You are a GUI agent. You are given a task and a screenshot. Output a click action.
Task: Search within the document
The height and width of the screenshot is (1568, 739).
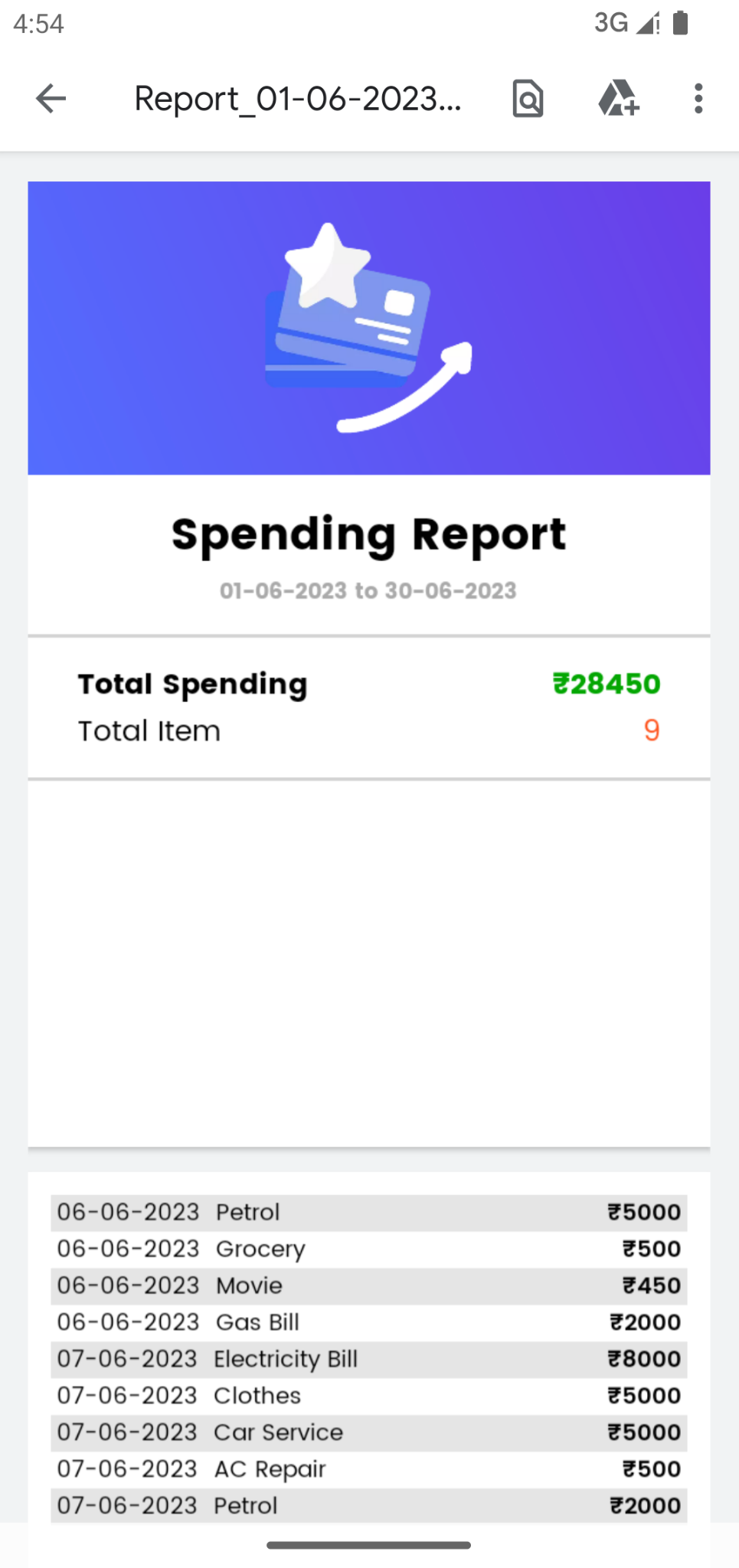click(528, 99)
